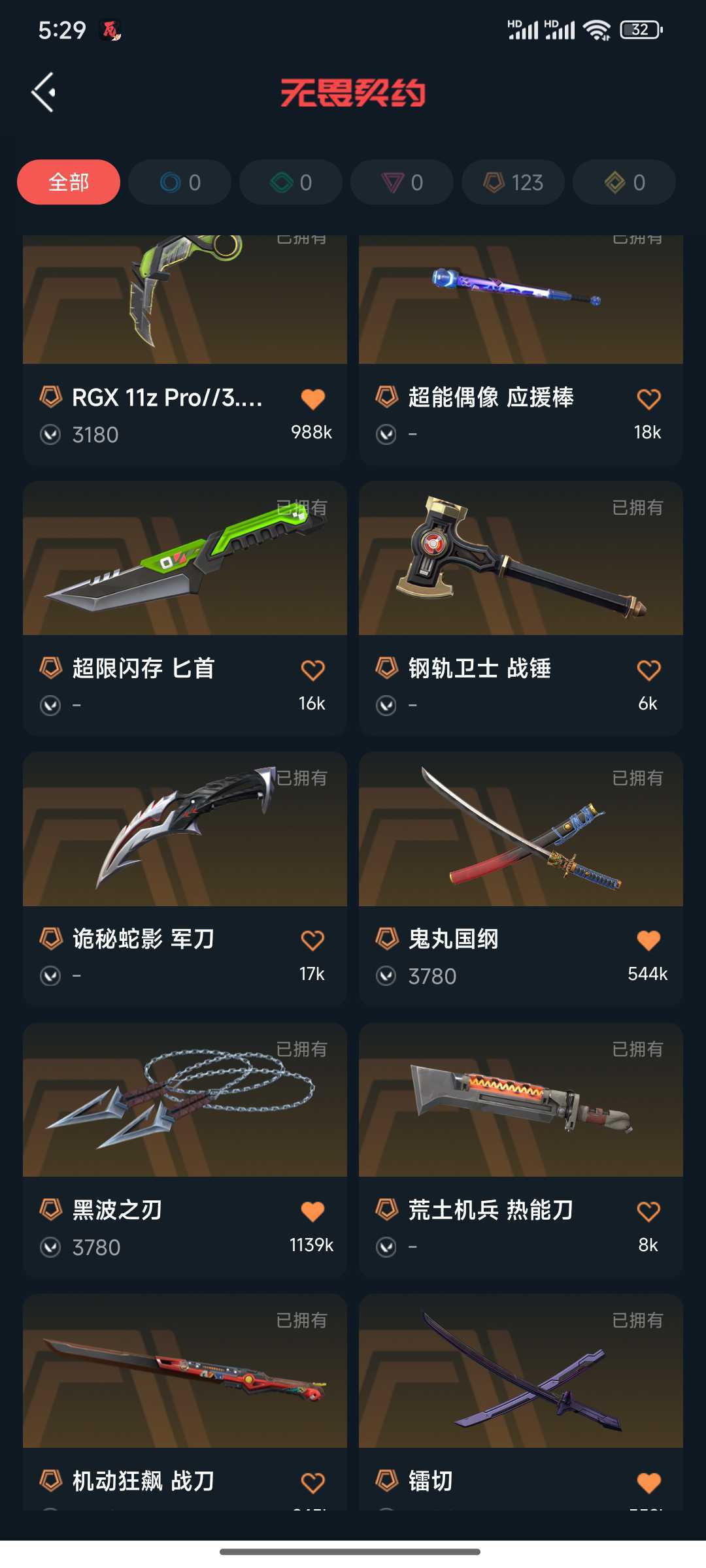
Task: Select the green diamond tier filter chip
Action: coord(291,182)
